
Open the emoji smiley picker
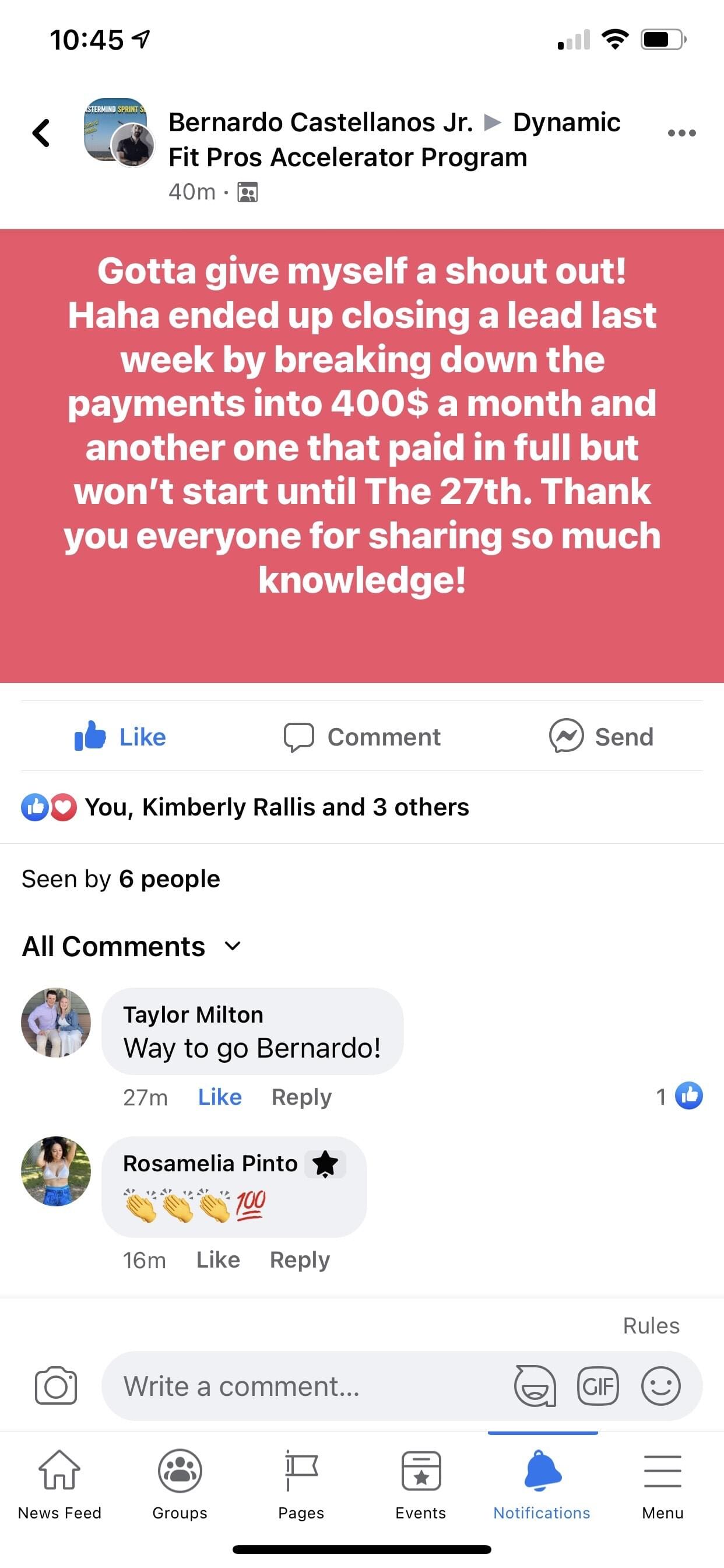pyautogui.click(x=660, y=1386)
